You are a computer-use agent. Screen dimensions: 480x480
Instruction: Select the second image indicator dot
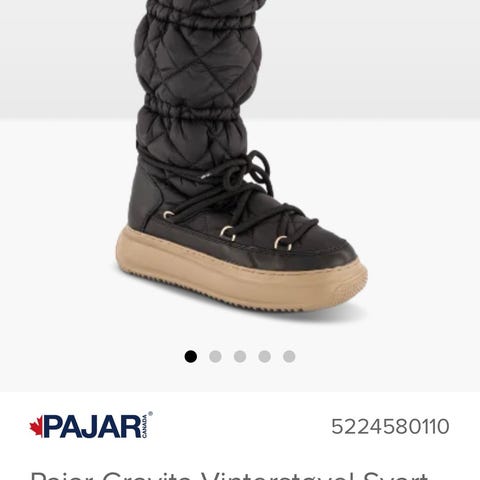pos(215,356)
